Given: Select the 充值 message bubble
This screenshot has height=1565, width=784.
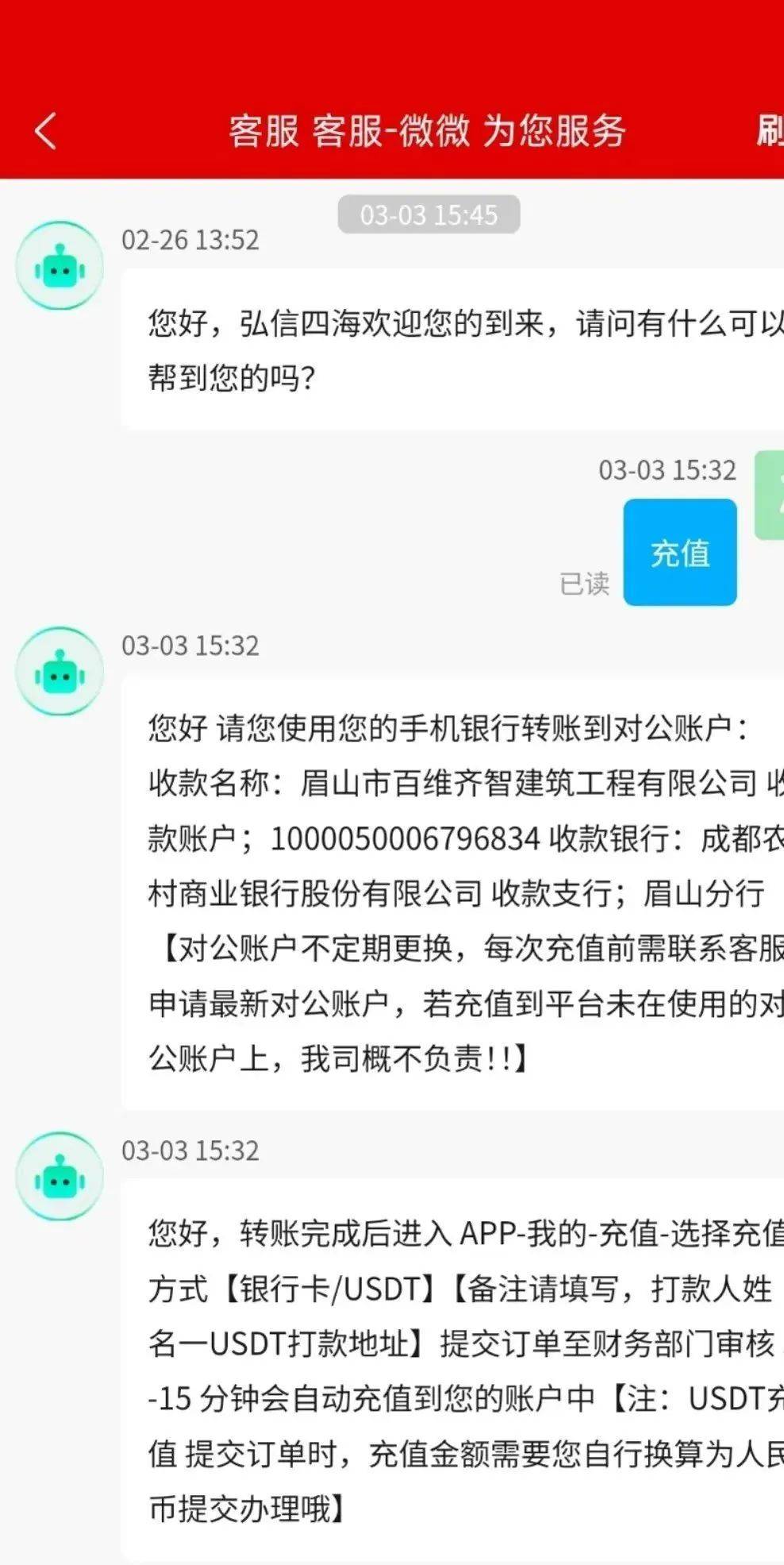Looking at the screenshot, I should (x=679, y=551).
